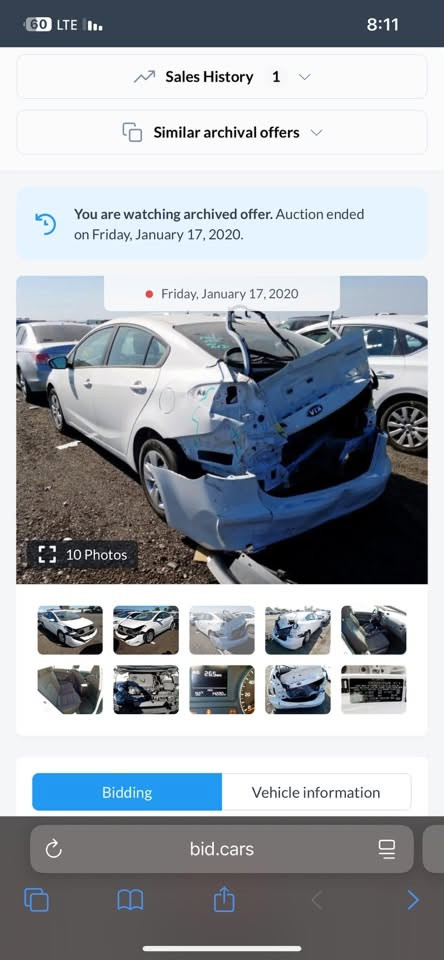Image resolution: width=444 pixels, height=960 pixels.
Task: Share this page
Action: [224, 899]
